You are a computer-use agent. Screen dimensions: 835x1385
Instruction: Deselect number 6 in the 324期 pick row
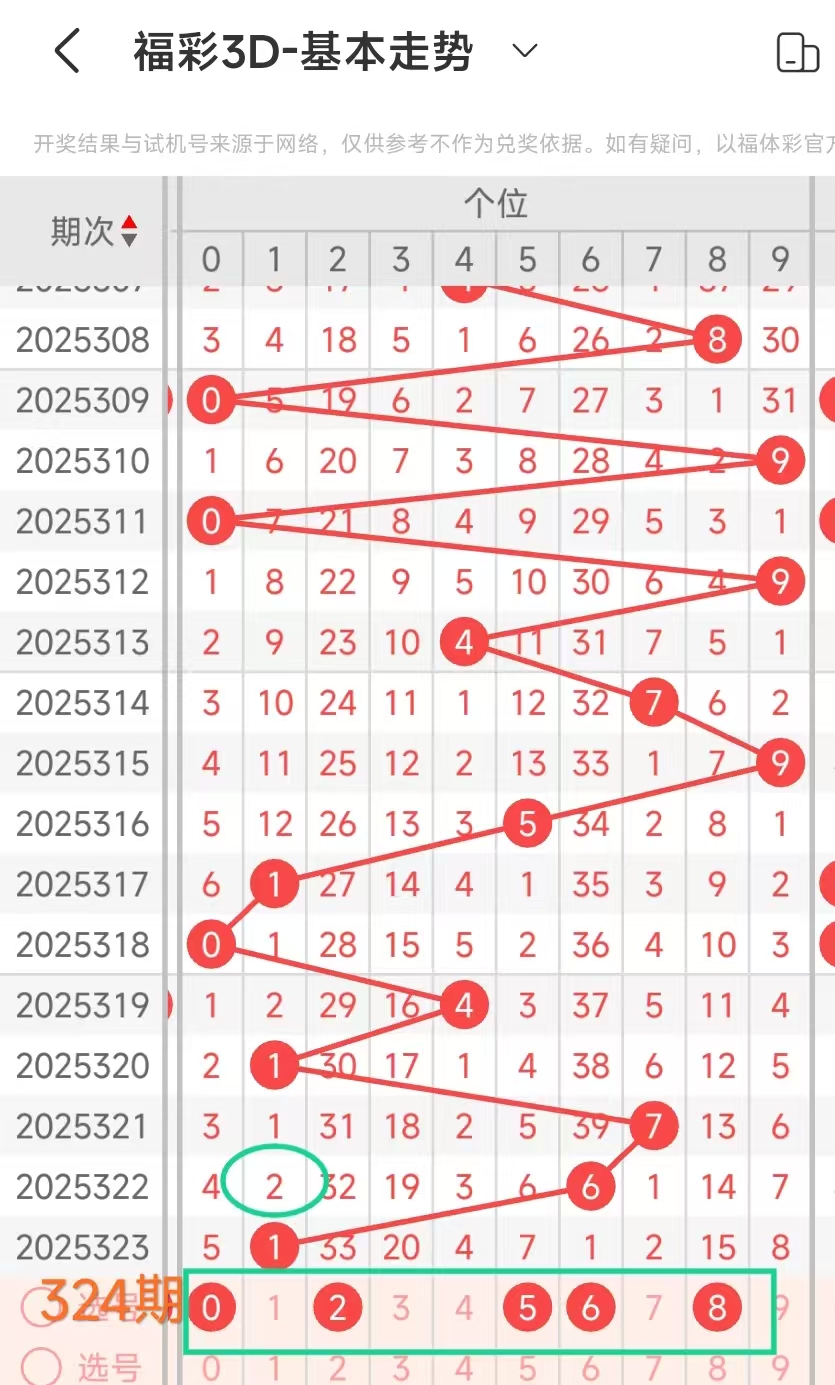590,1308
